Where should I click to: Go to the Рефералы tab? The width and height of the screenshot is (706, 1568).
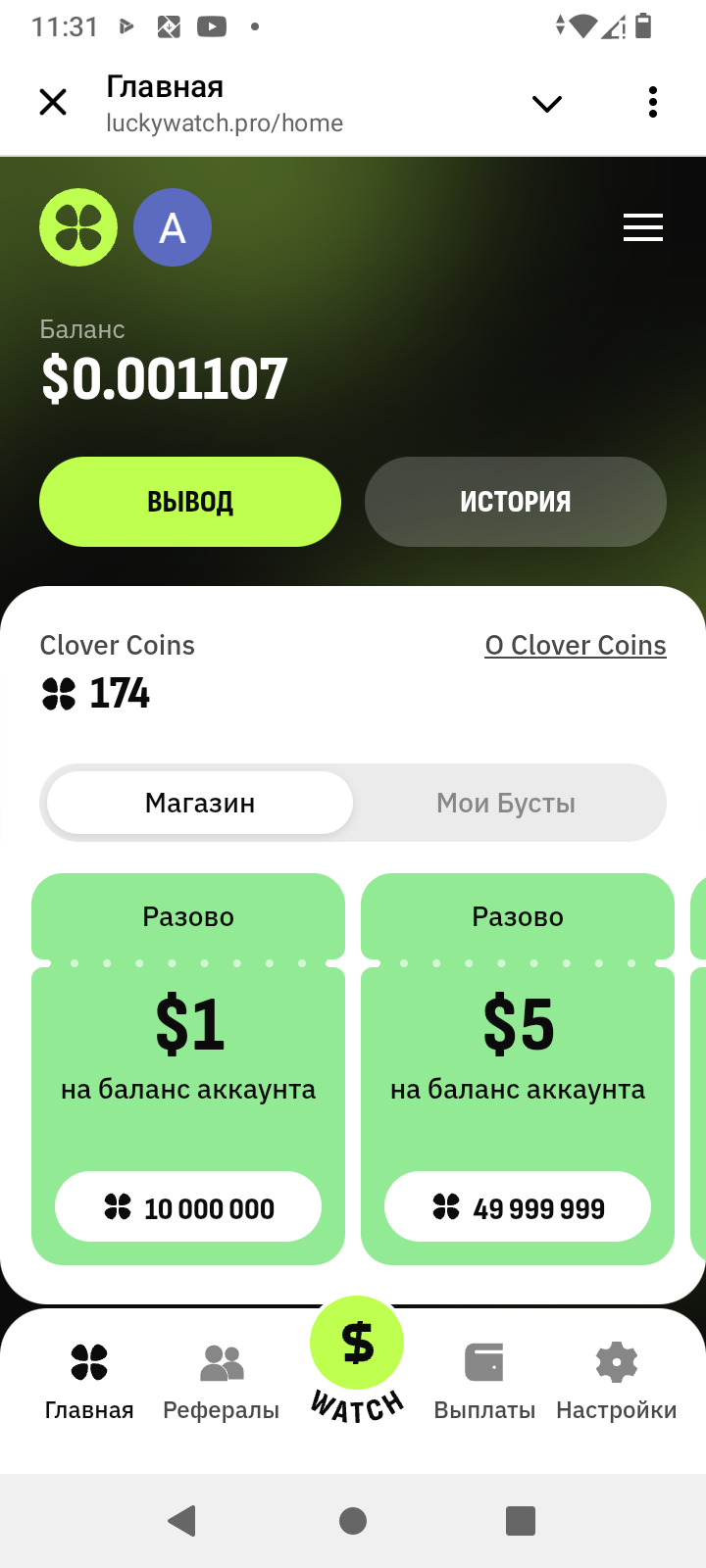pos(222,1382)
